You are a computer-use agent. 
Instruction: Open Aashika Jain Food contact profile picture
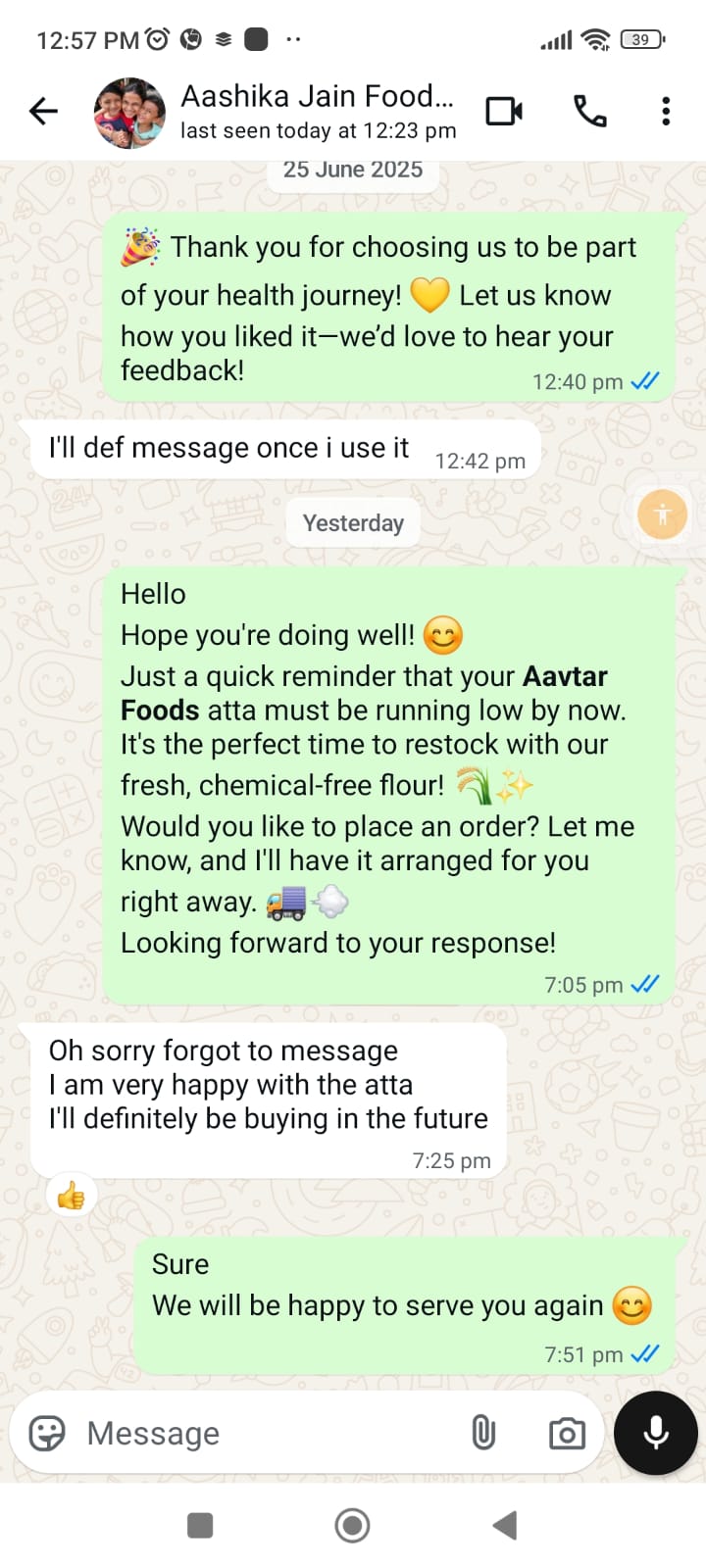pyautogui.click(x=129, y=113)
